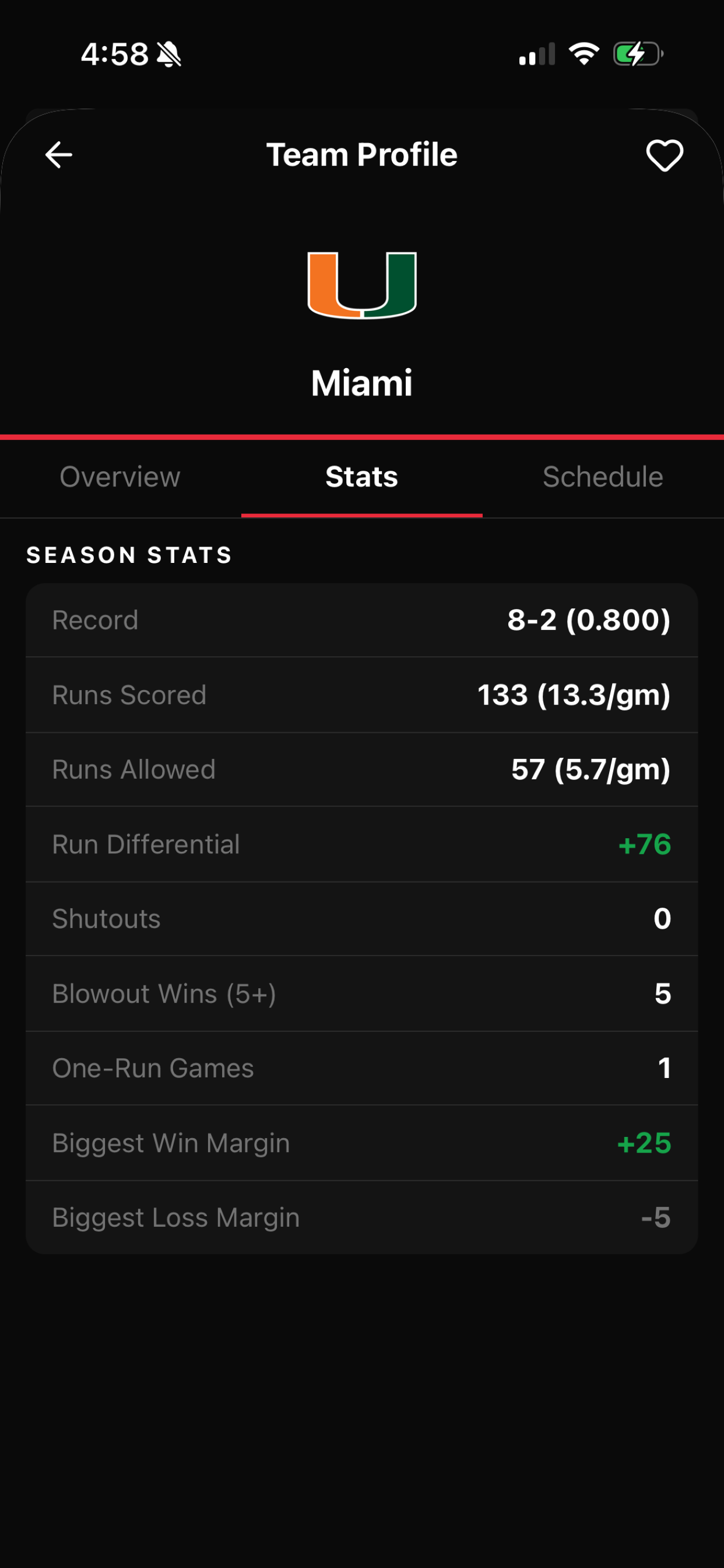The width and height of the screenshot is (724, 1568).
Task: Select the Stats tab
Action: coord(362,477)
